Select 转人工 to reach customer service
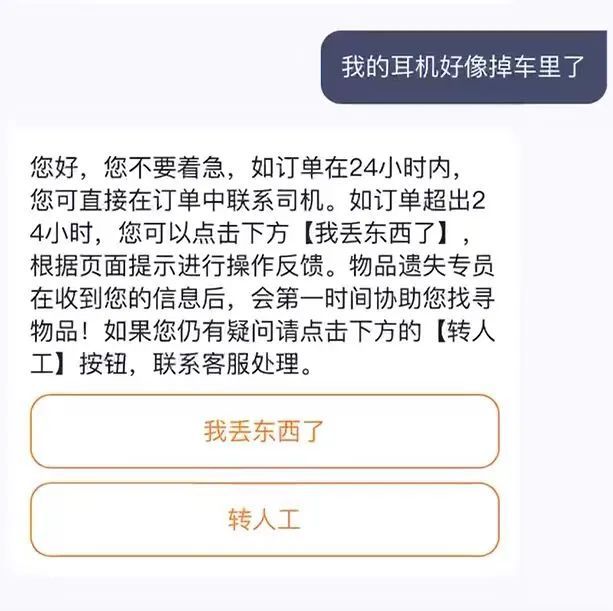613x611 pixels. tap(264, 519)
